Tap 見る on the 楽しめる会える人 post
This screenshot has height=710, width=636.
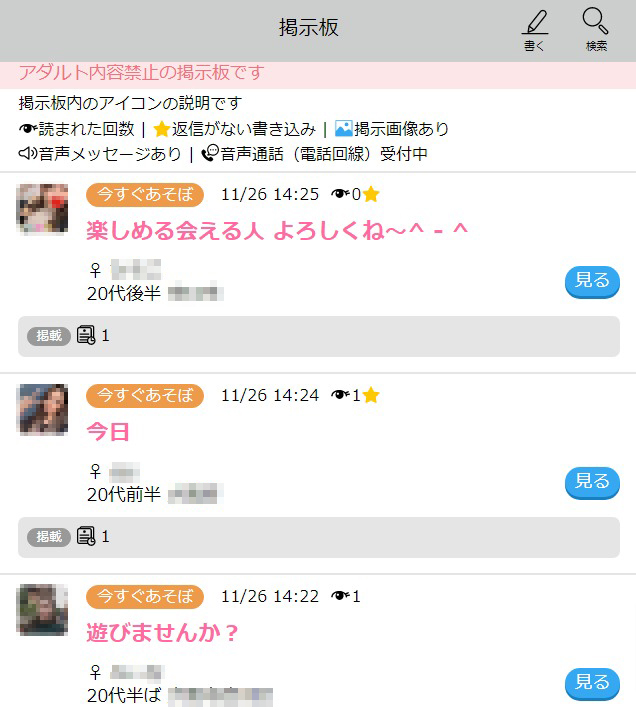592,281
